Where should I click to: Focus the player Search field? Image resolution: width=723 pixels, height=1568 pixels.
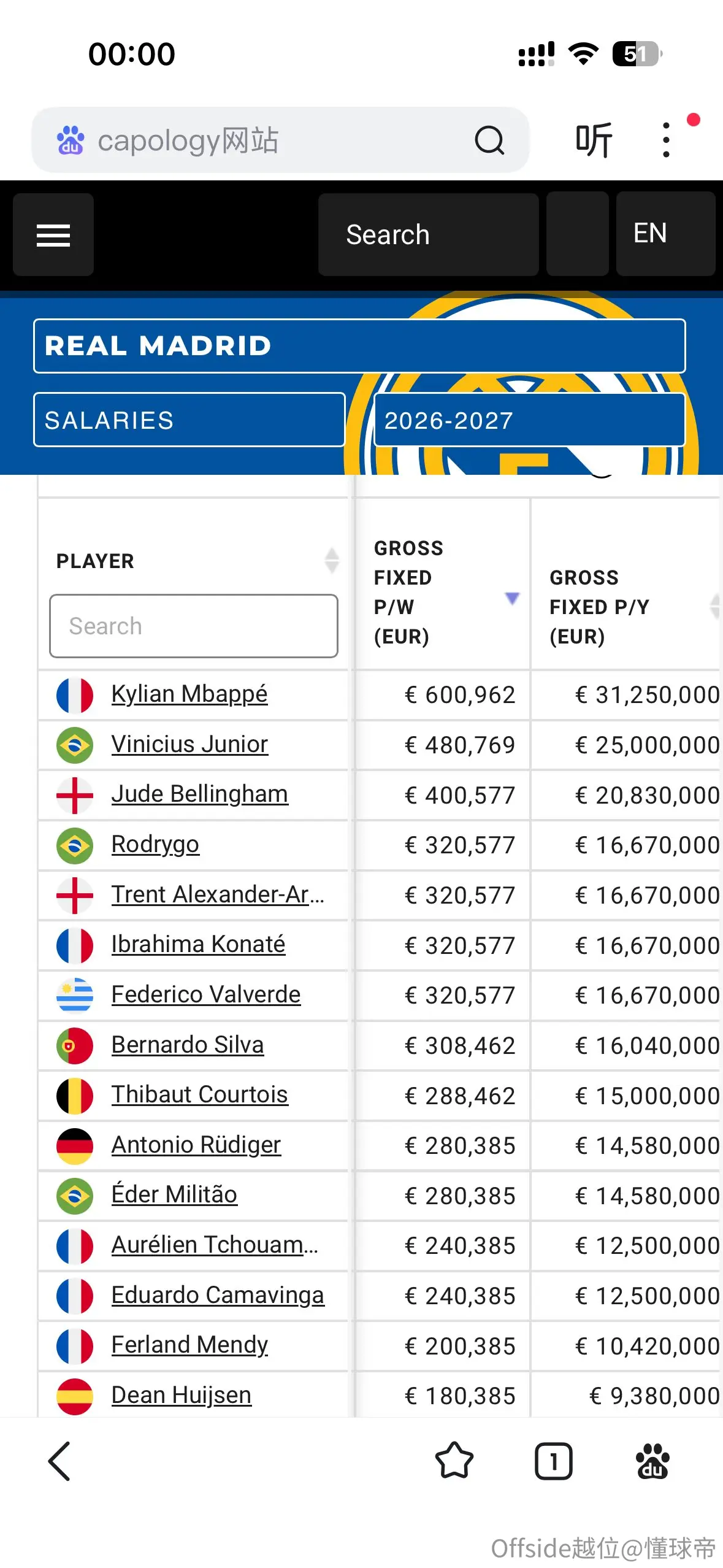pyautogui.click(x=194, y=626)
